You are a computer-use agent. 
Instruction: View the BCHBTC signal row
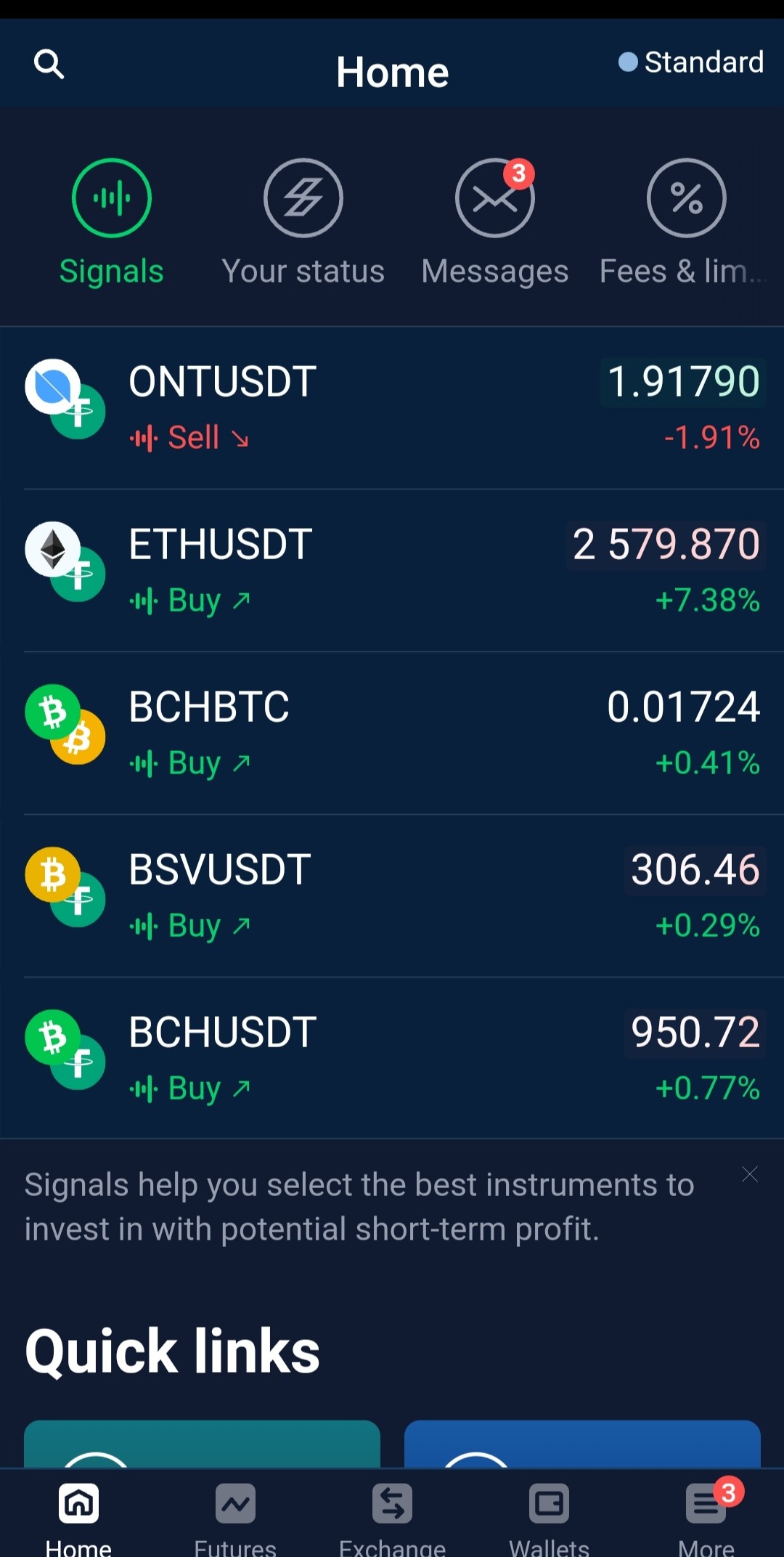[392, 733]
